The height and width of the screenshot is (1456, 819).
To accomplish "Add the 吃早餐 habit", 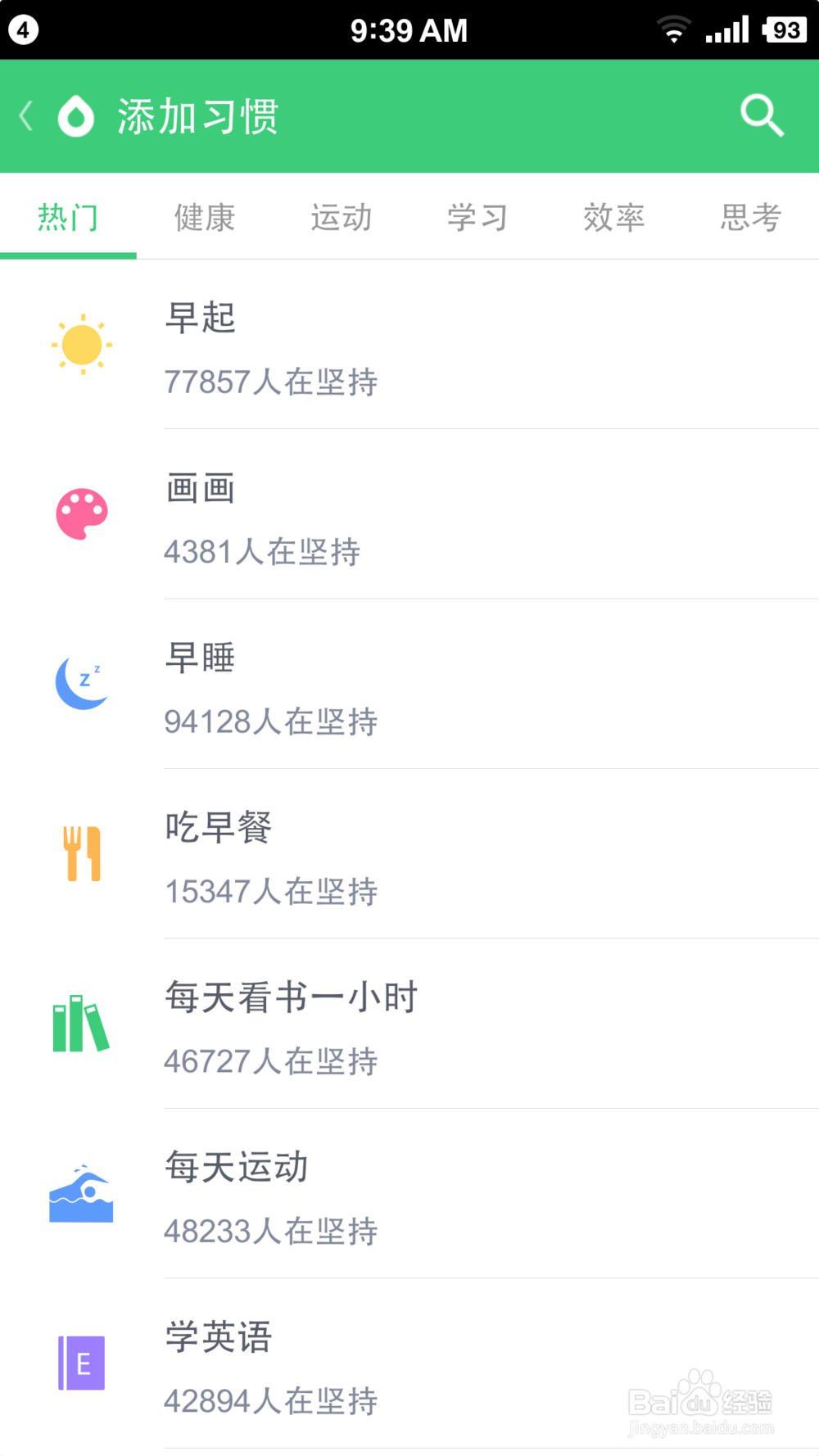I will click(409, 854).
